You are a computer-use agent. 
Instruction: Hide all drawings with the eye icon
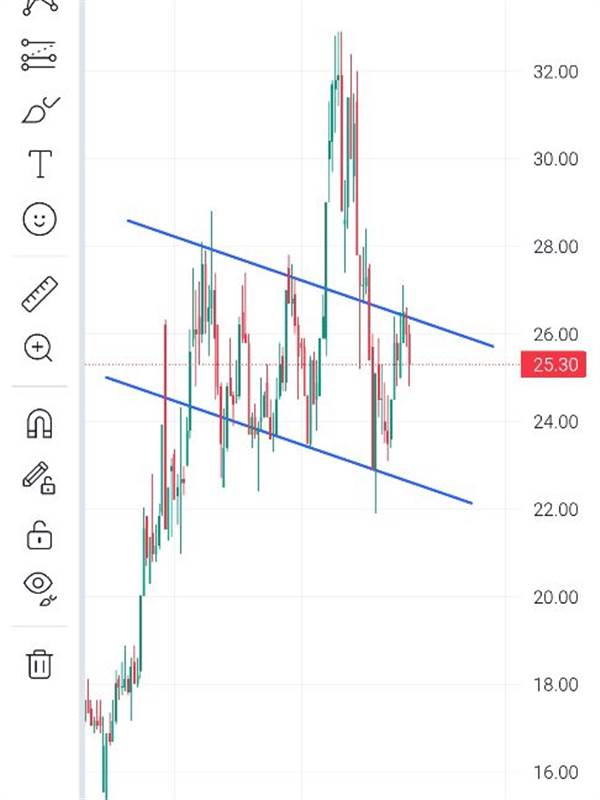click(x=39, y=588)
